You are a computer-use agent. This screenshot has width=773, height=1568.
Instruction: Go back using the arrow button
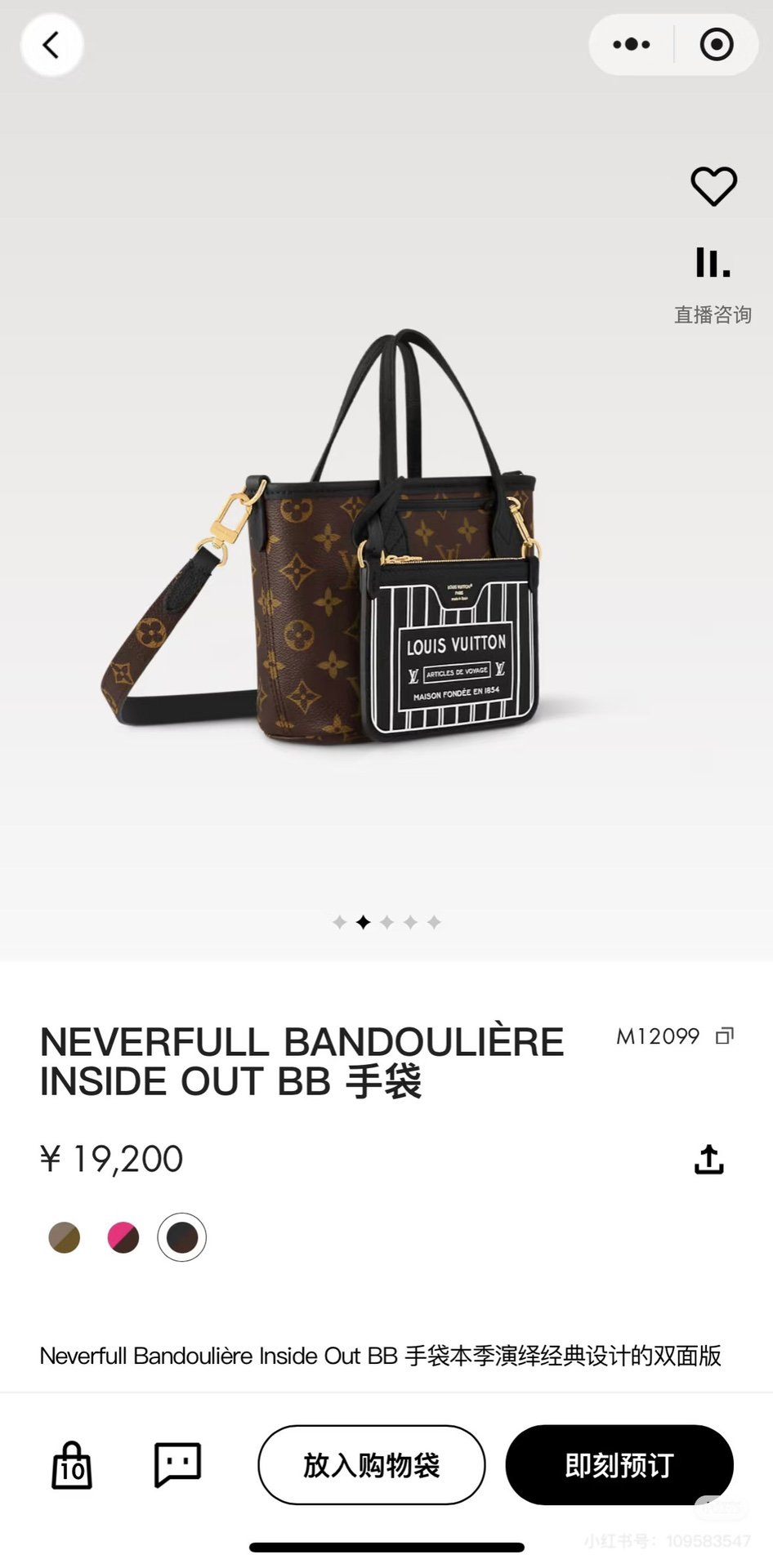(51, 45)
